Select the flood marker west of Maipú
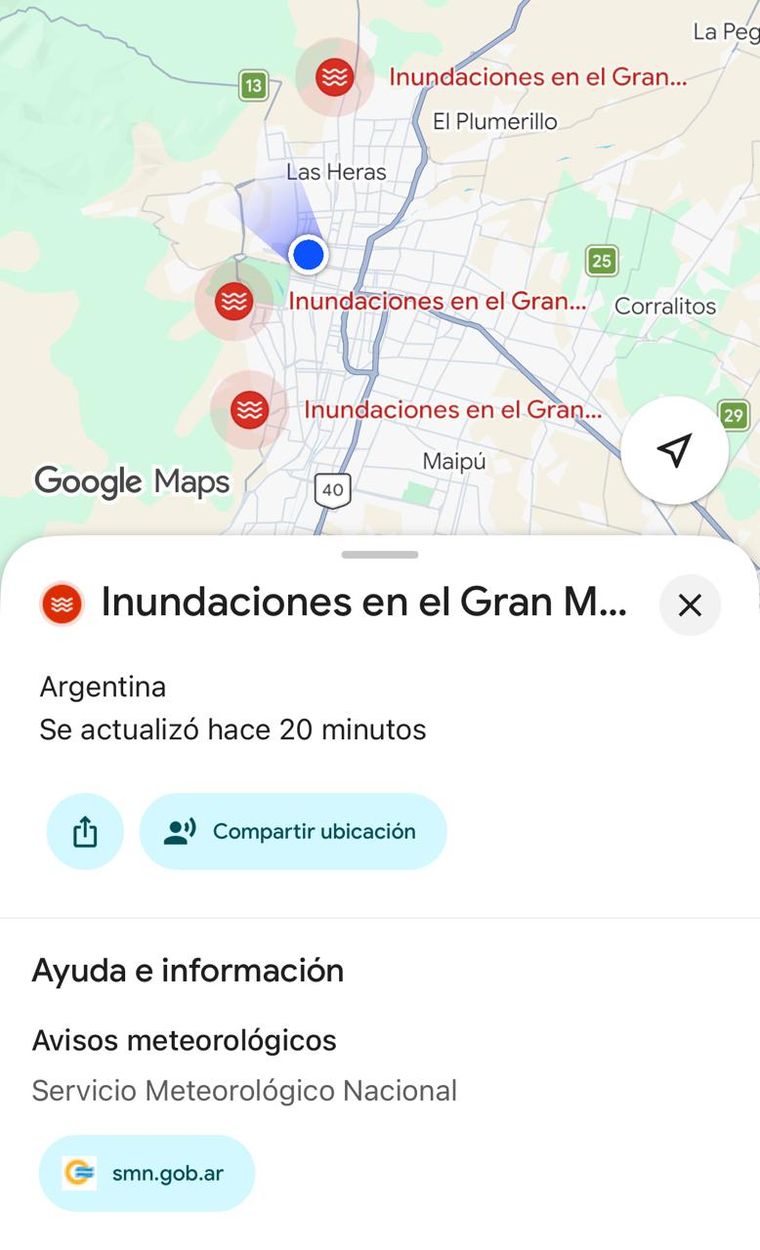This screenshot has width=760, height=1250. pyautogui.click(x=248, y=409)
